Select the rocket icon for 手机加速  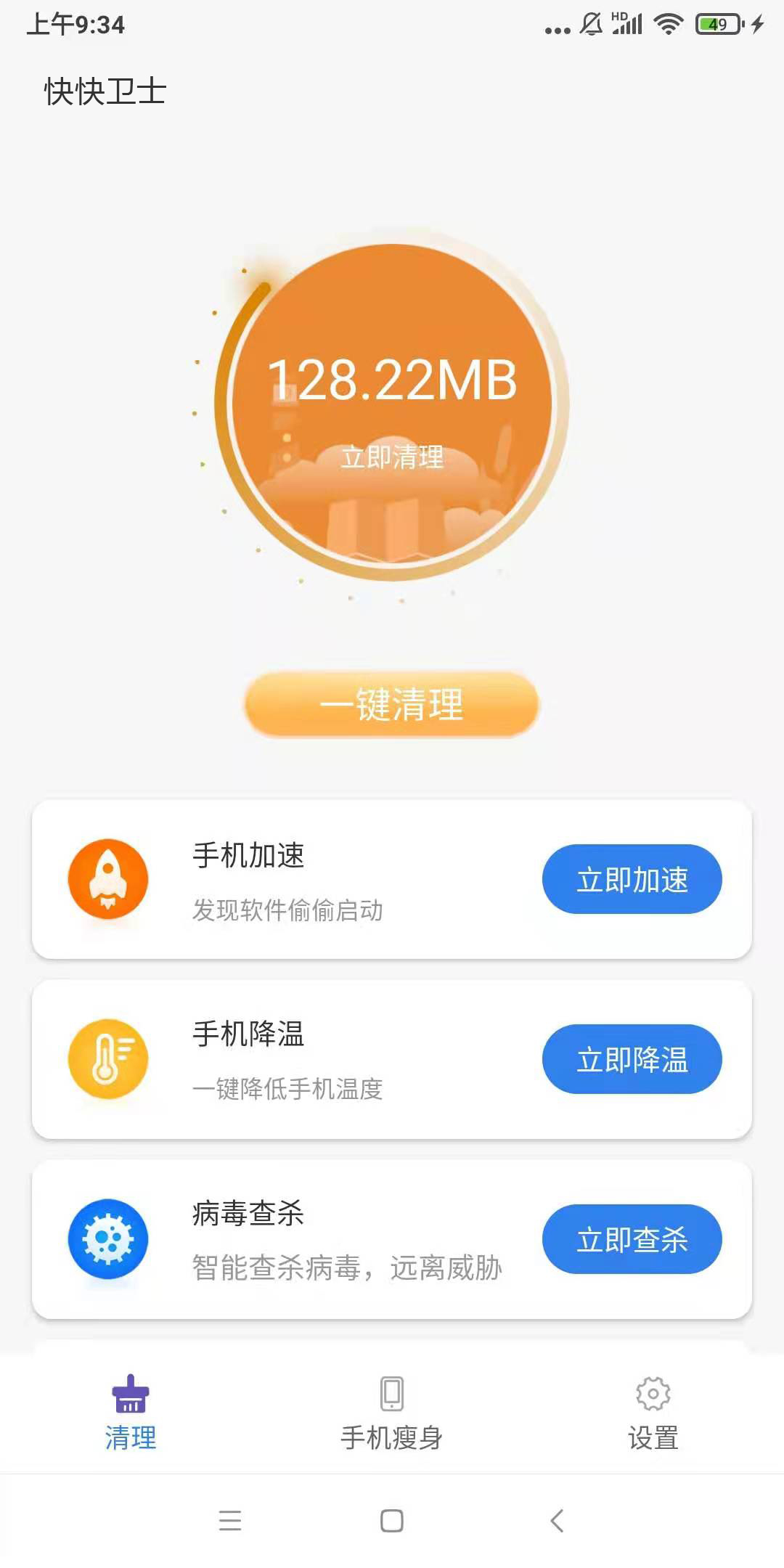click(x=107, y=878)
